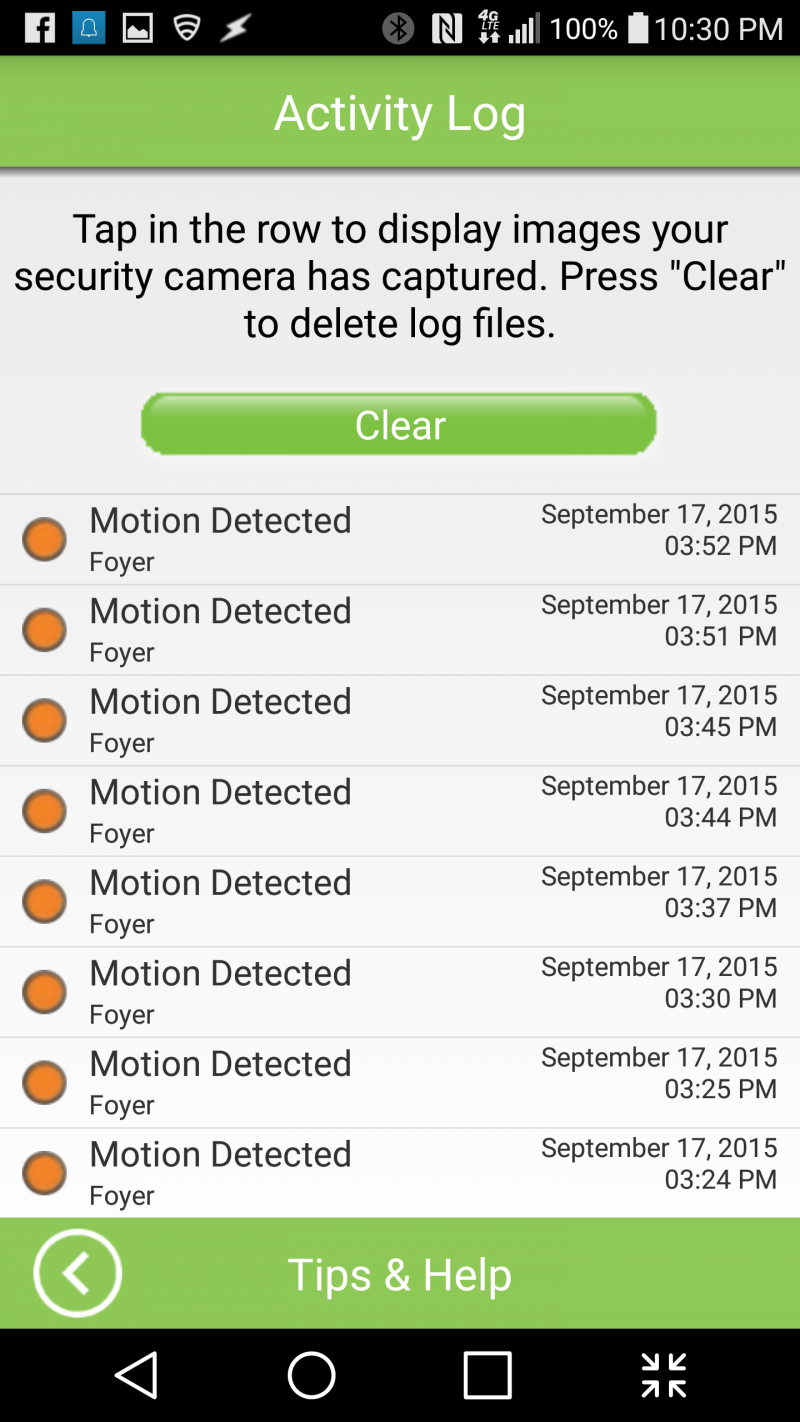Select the Activity Log title bar
The width and height of the screenshot is (800, 1422).
[x=400, y=112]
